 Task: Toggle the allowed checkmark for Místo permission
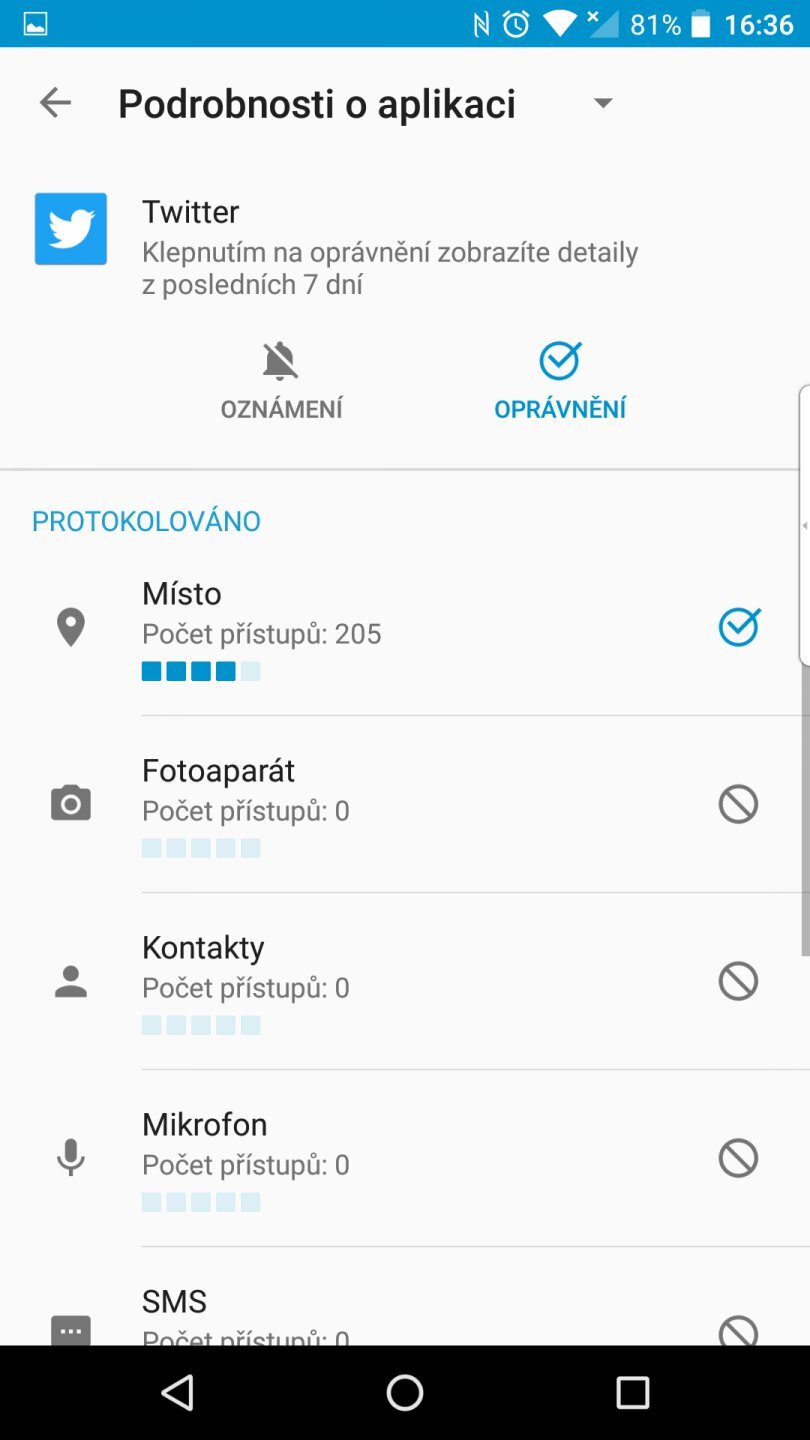coord(738,627)
